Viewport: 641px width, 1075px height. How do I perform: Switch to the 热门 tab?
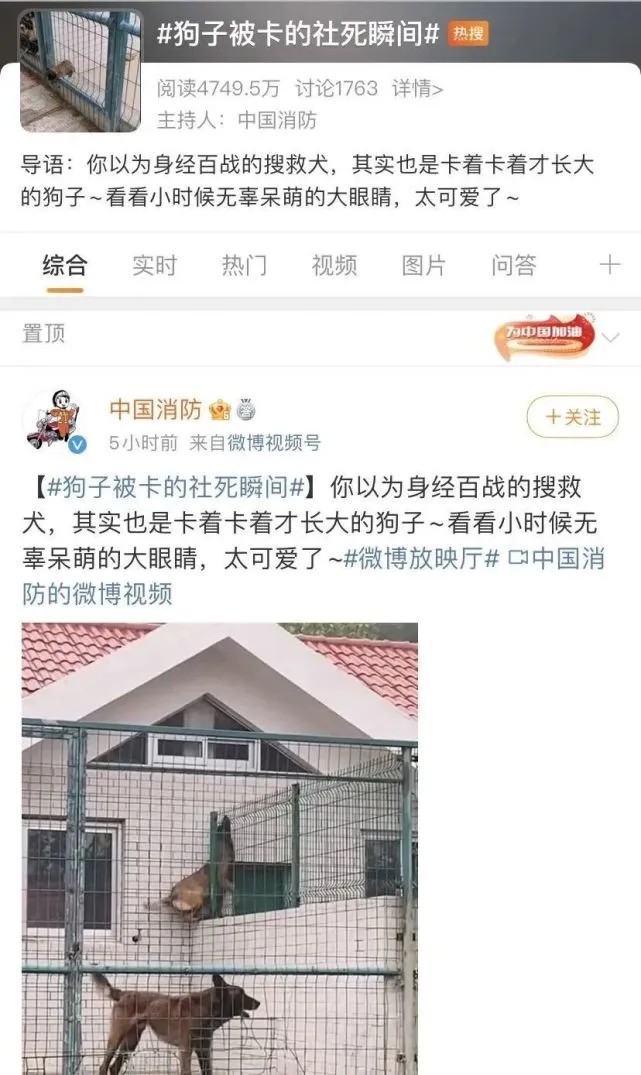point(244,265)
